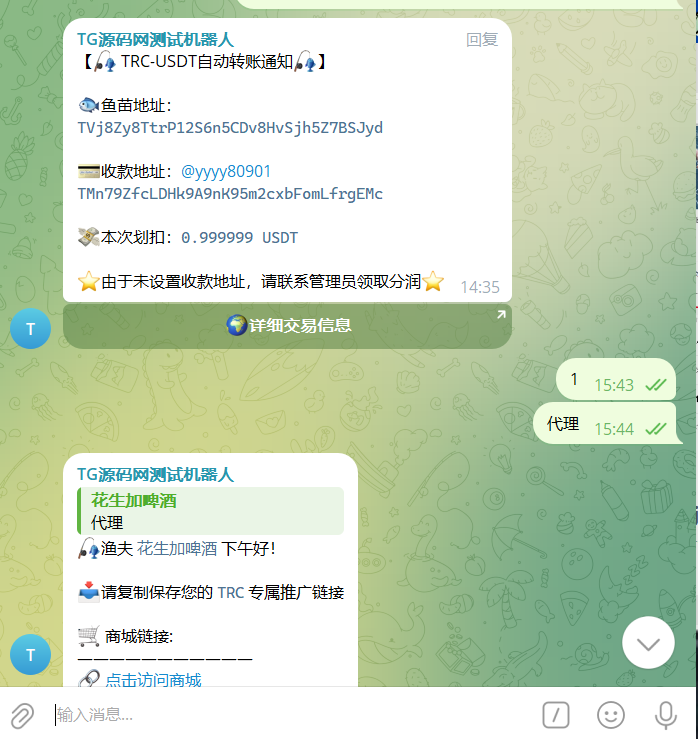The width and height of the screenshot is (698, 739).
Task: Tap the TMn79ZfcLDHk… receiving address
Action: [230, 194]
